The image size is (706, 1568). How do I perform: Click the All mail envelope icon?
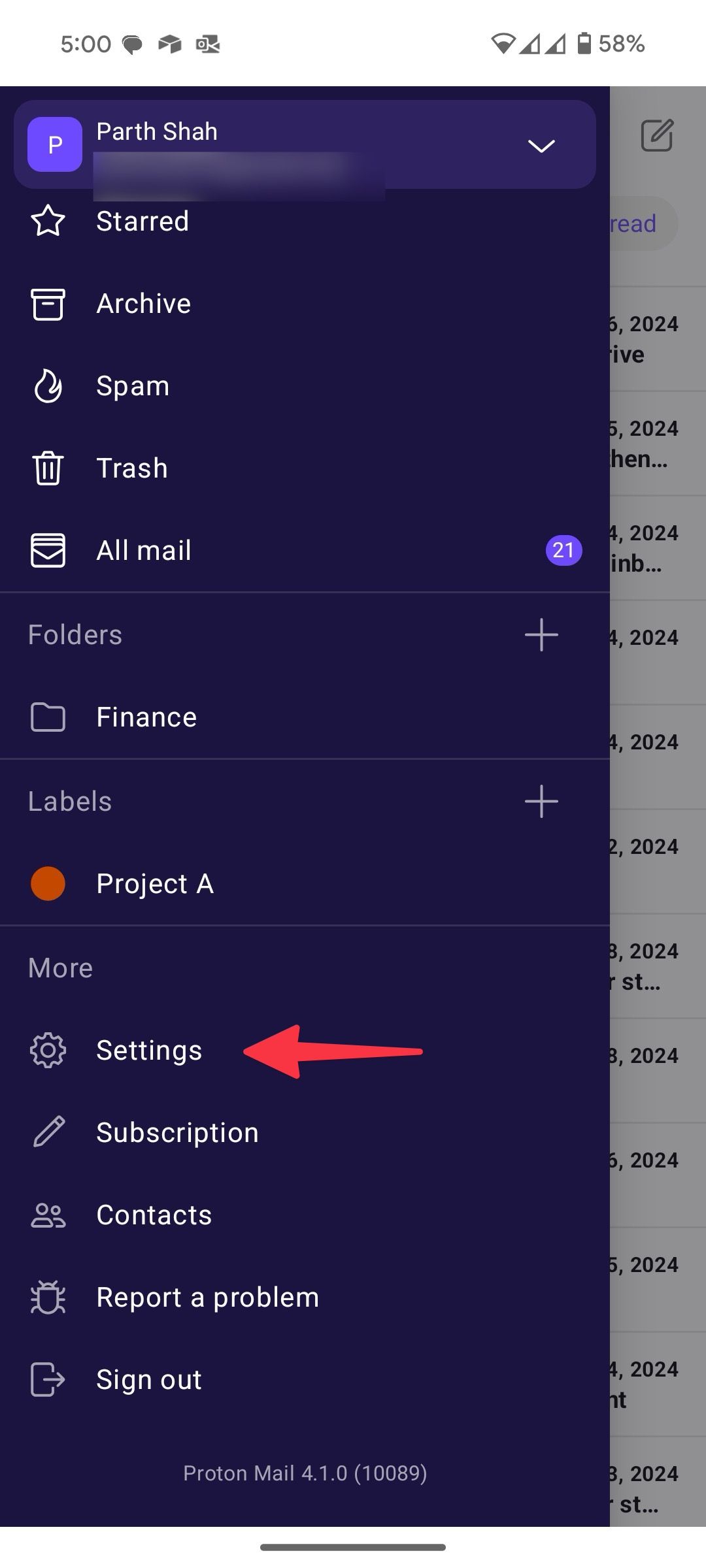tap(47, 550)
